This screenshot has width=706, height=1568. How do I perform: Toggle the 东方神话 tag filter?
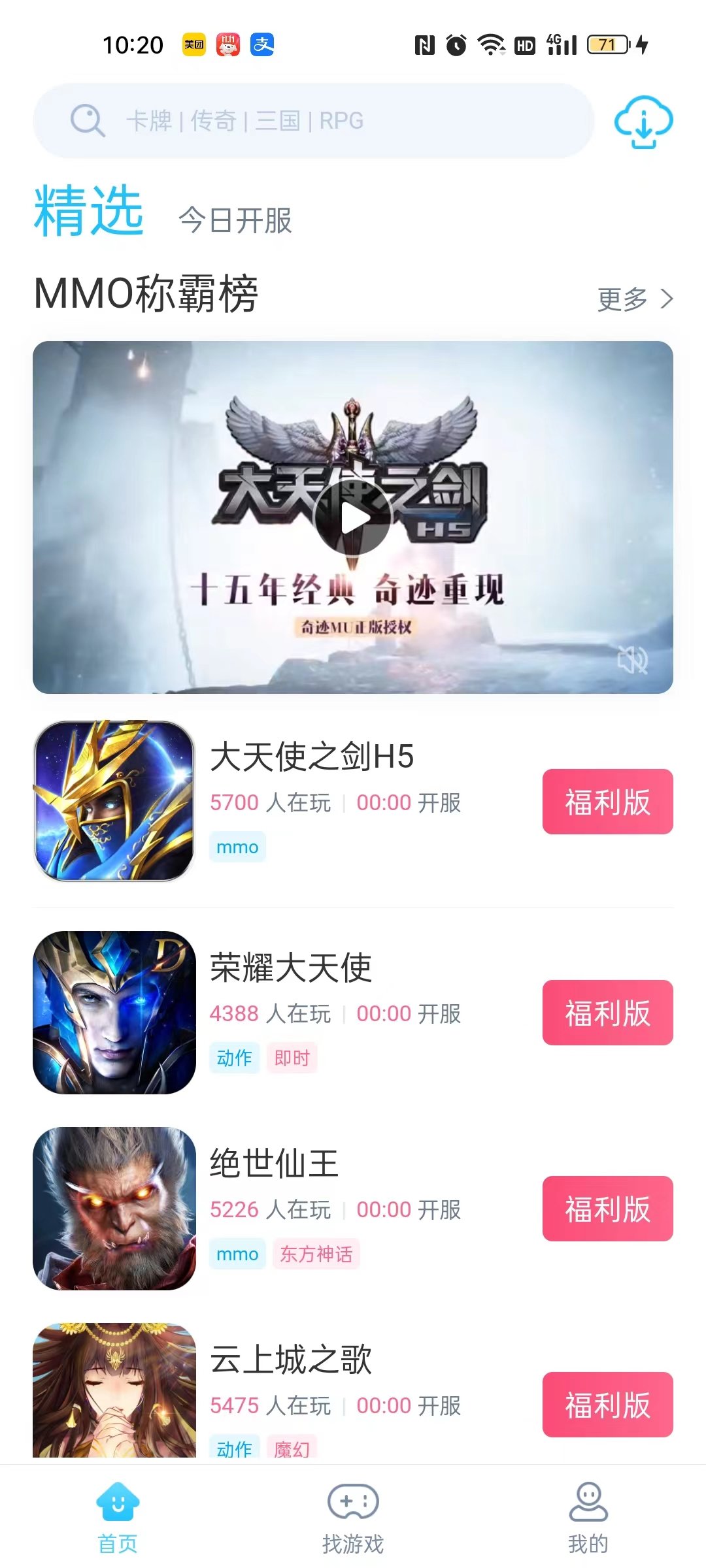tap(316, 1254)
